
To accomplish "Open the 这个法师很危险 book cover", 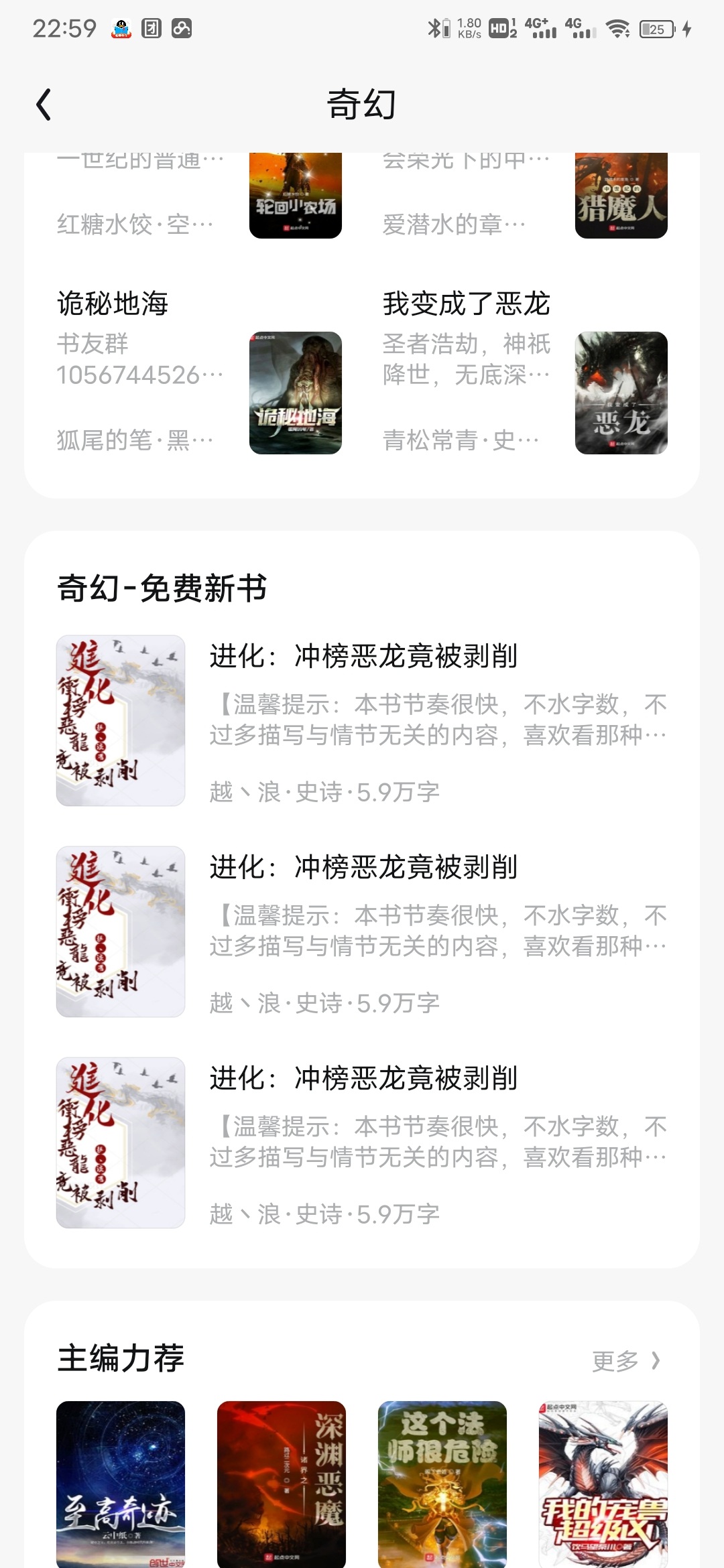I will tap(442, 1483).
